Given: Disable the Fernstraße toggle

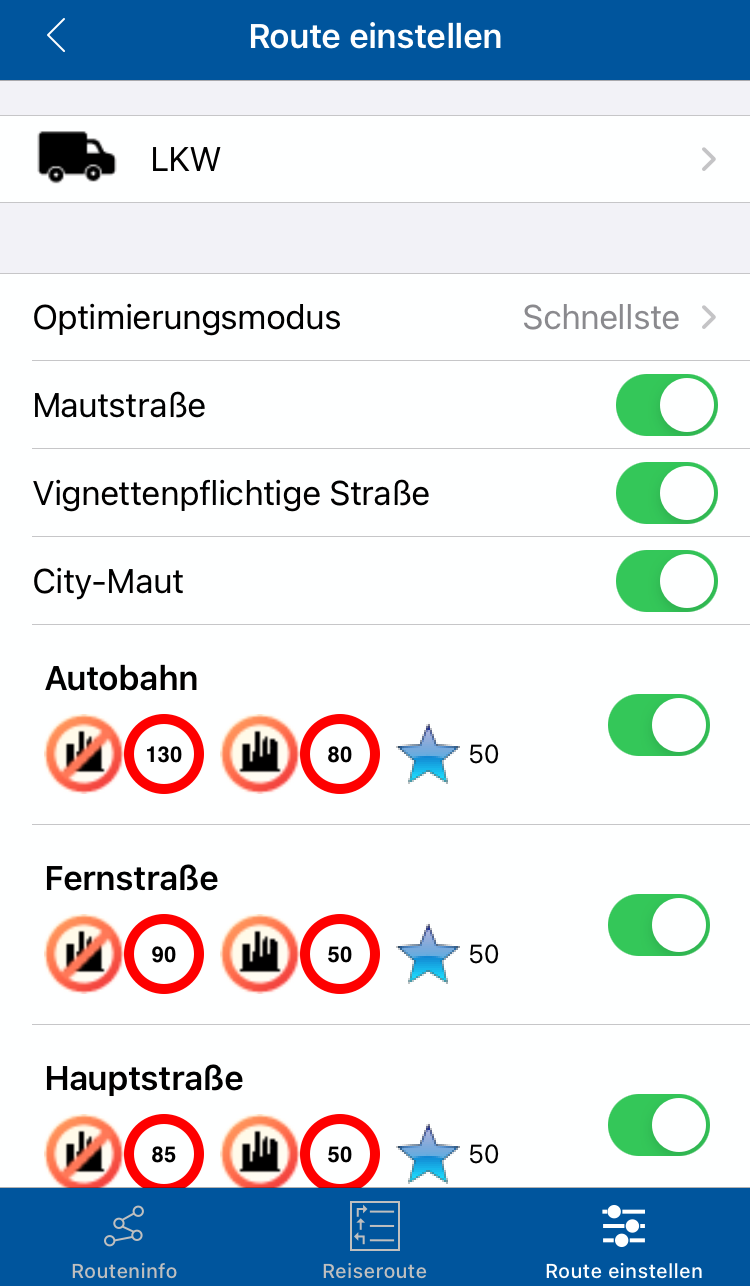Looking at the screenshot, I should (658, 925).
